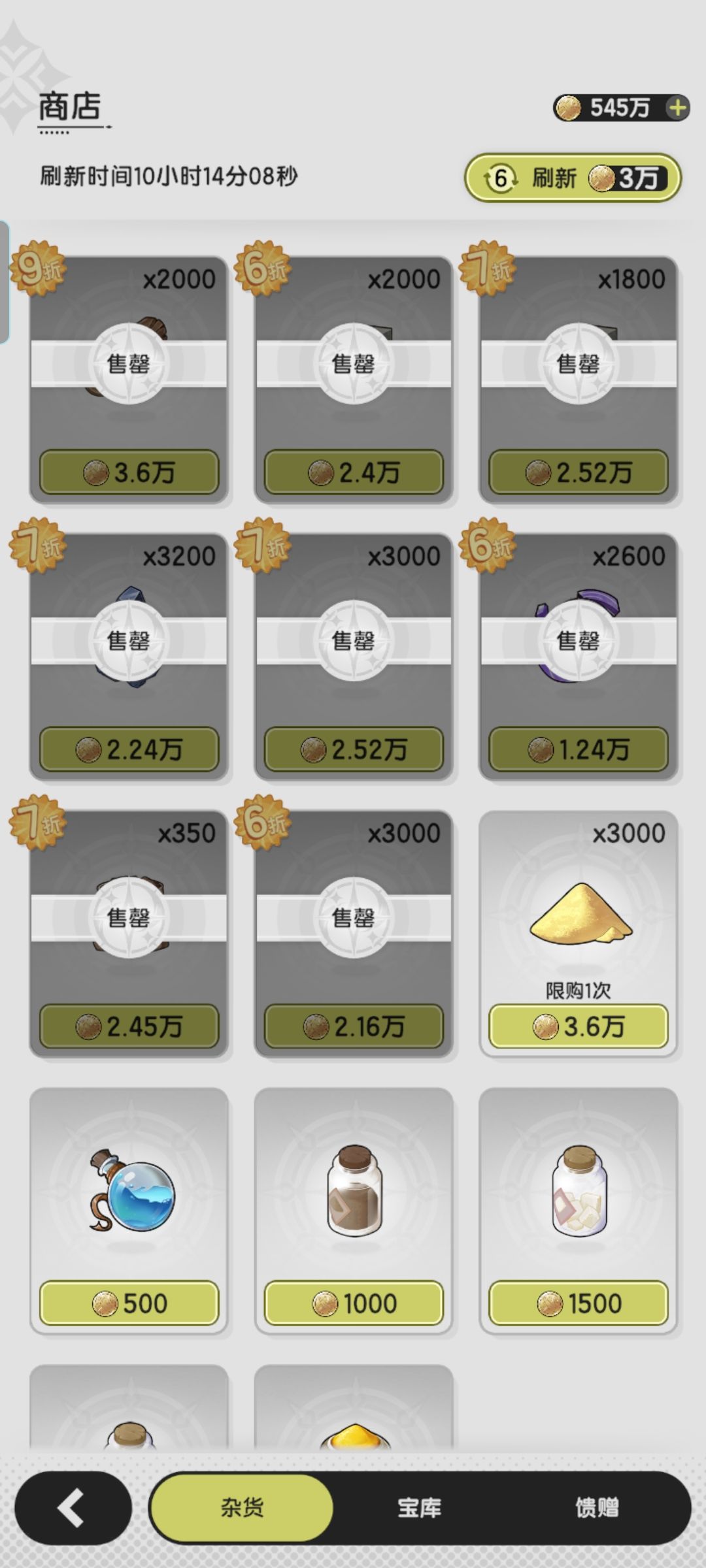The height and width of the screenshot is (1568, 706).
Task: Select the blue water potion costing 500
Action: [x=128, y=1202]
